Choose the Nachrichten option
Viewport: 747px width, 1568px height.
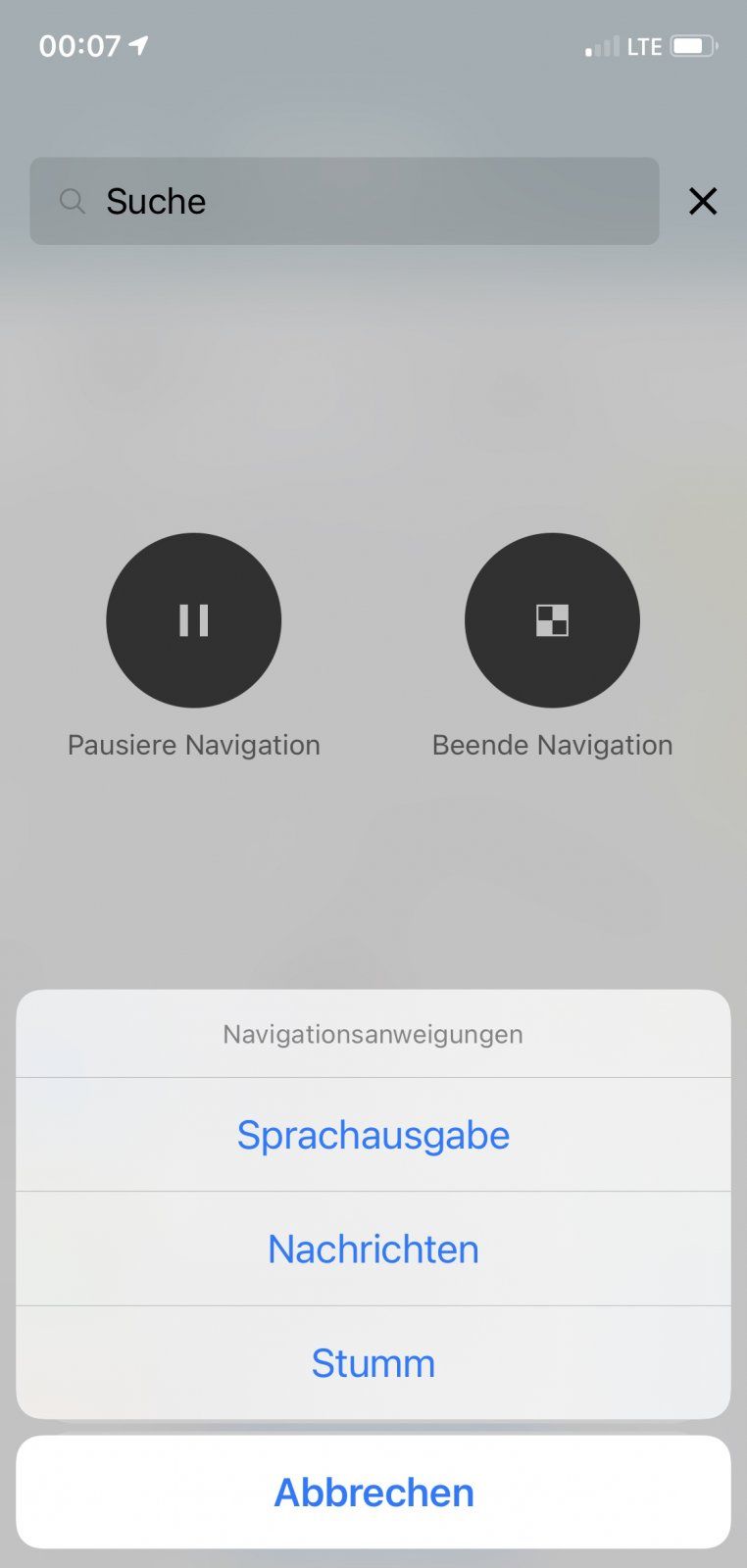tap(373, 1249)
